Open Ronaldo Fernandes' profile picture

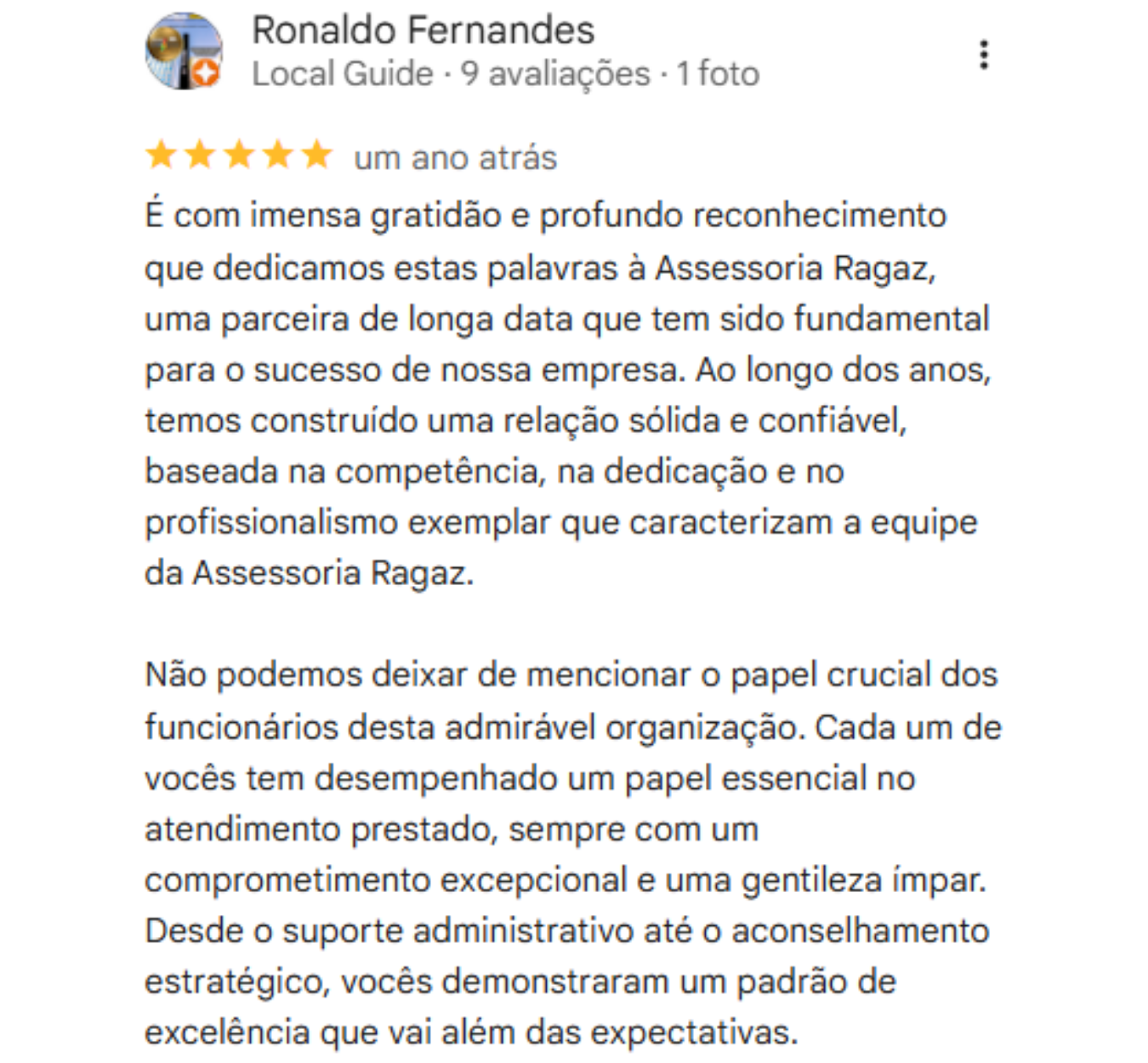click(x=184, y=51)
